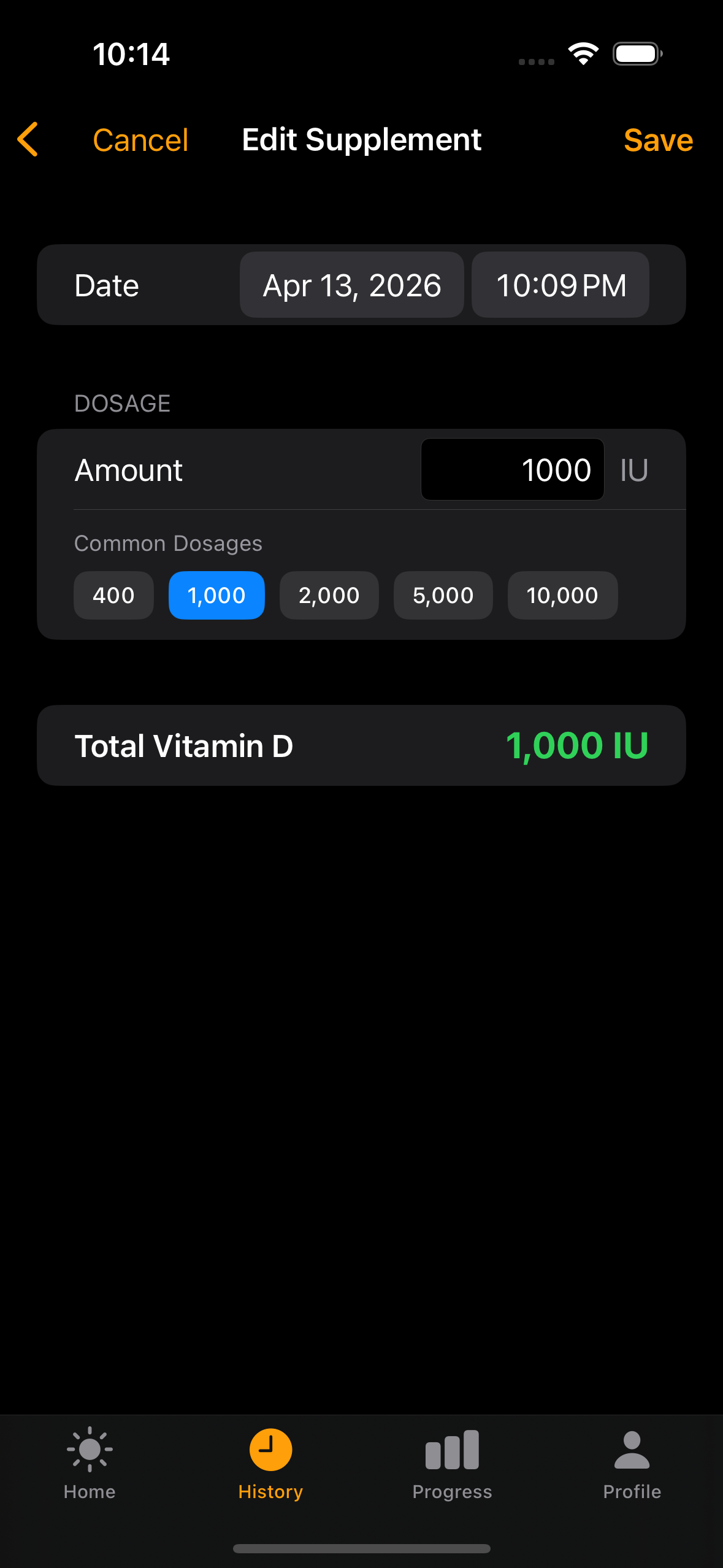Pick the 2,000 dosage chip
The height and width of the screenshot is (1568, 723).
[329, 595]
